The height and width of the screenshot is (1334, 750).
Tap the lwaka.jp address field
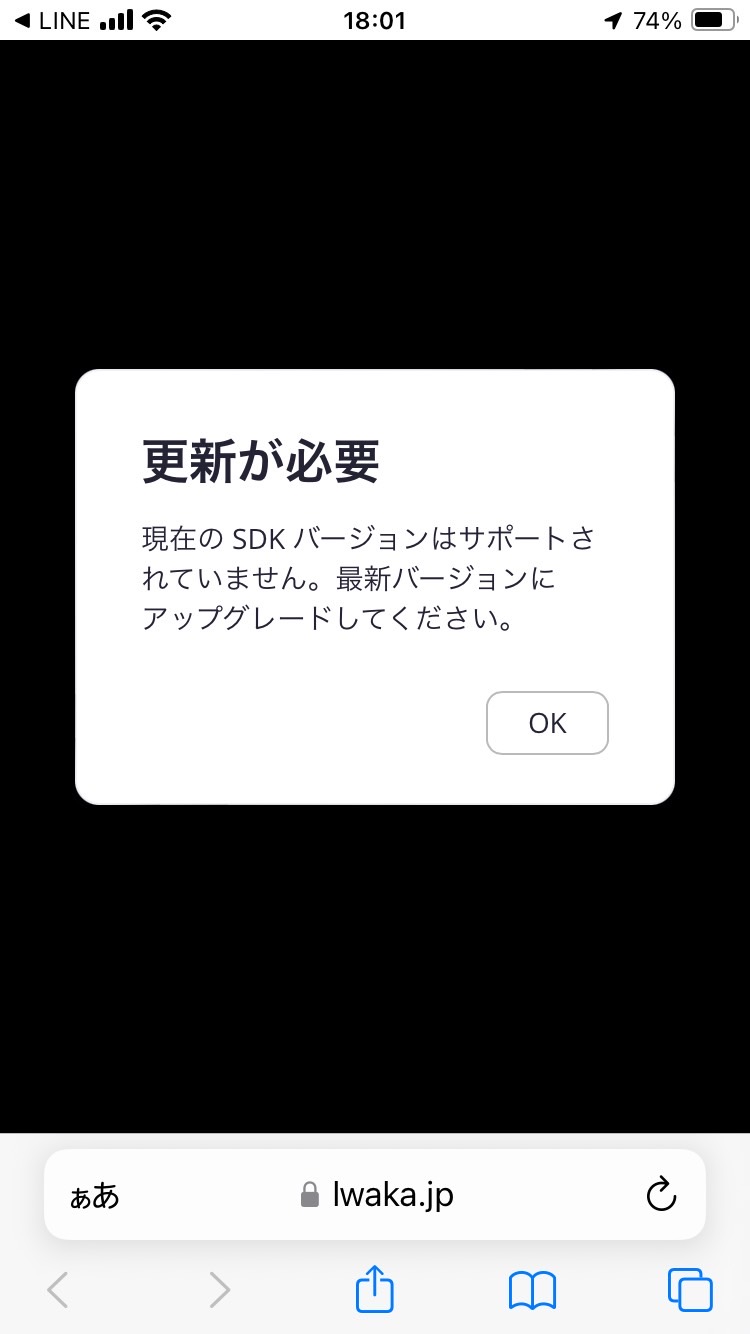click(x=375, y=1194)
